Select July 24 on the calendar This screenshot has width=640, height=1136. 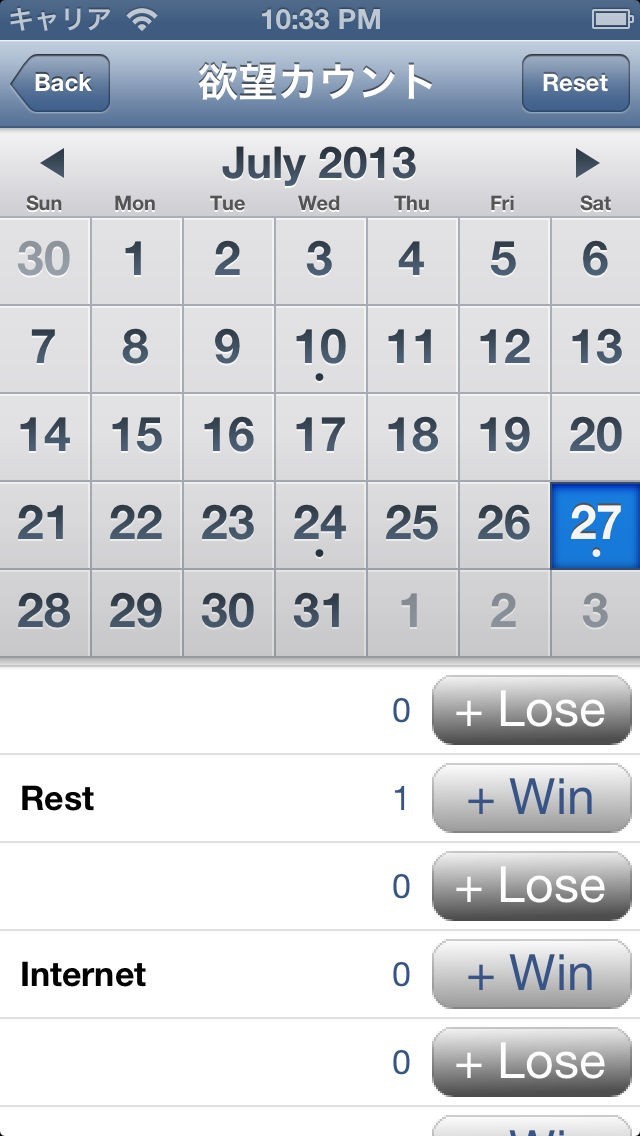click(x=320, y=525)
